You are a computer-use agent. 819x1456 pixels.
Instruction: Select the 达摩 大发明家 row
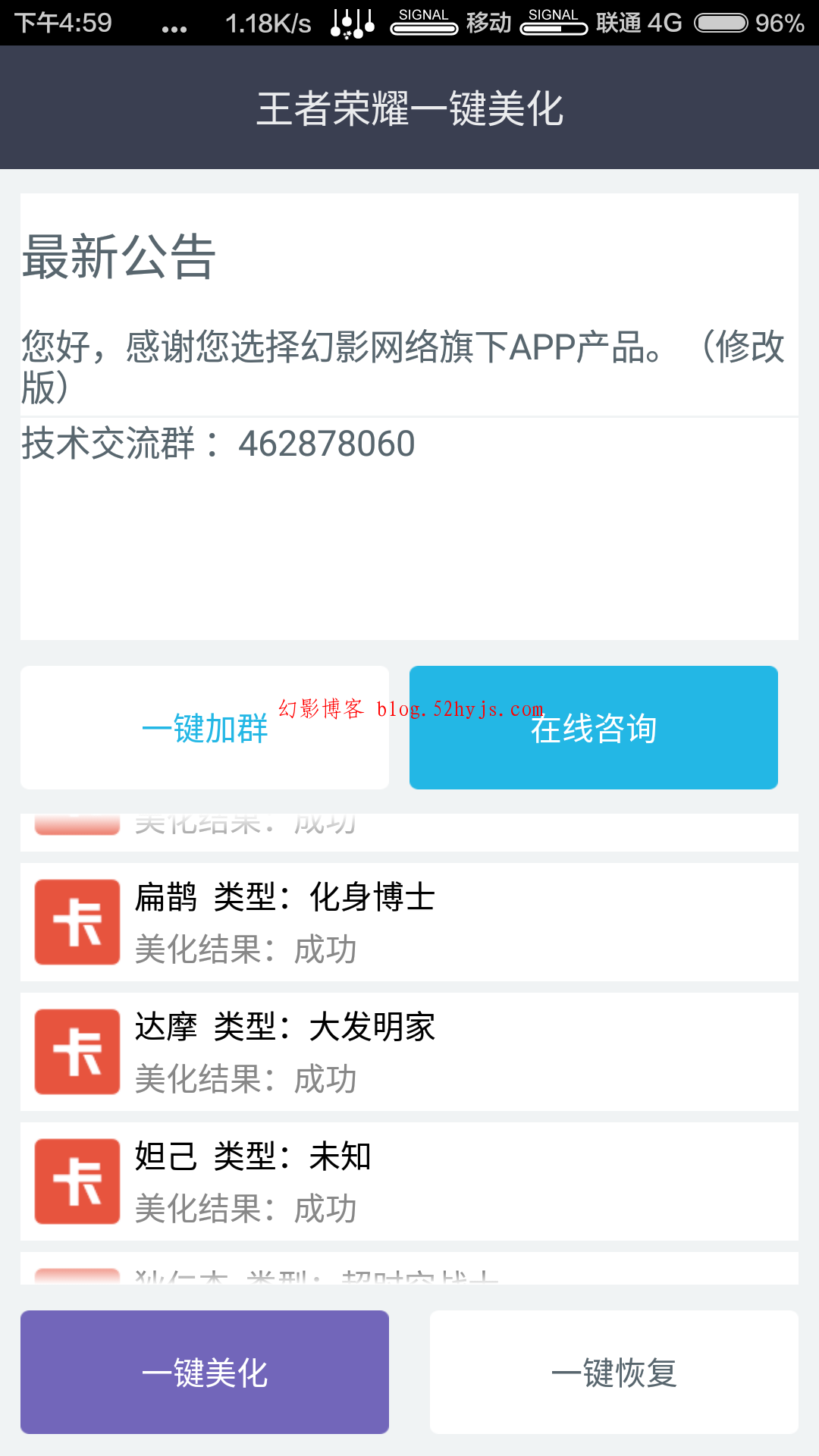[x=409, y=1052]
